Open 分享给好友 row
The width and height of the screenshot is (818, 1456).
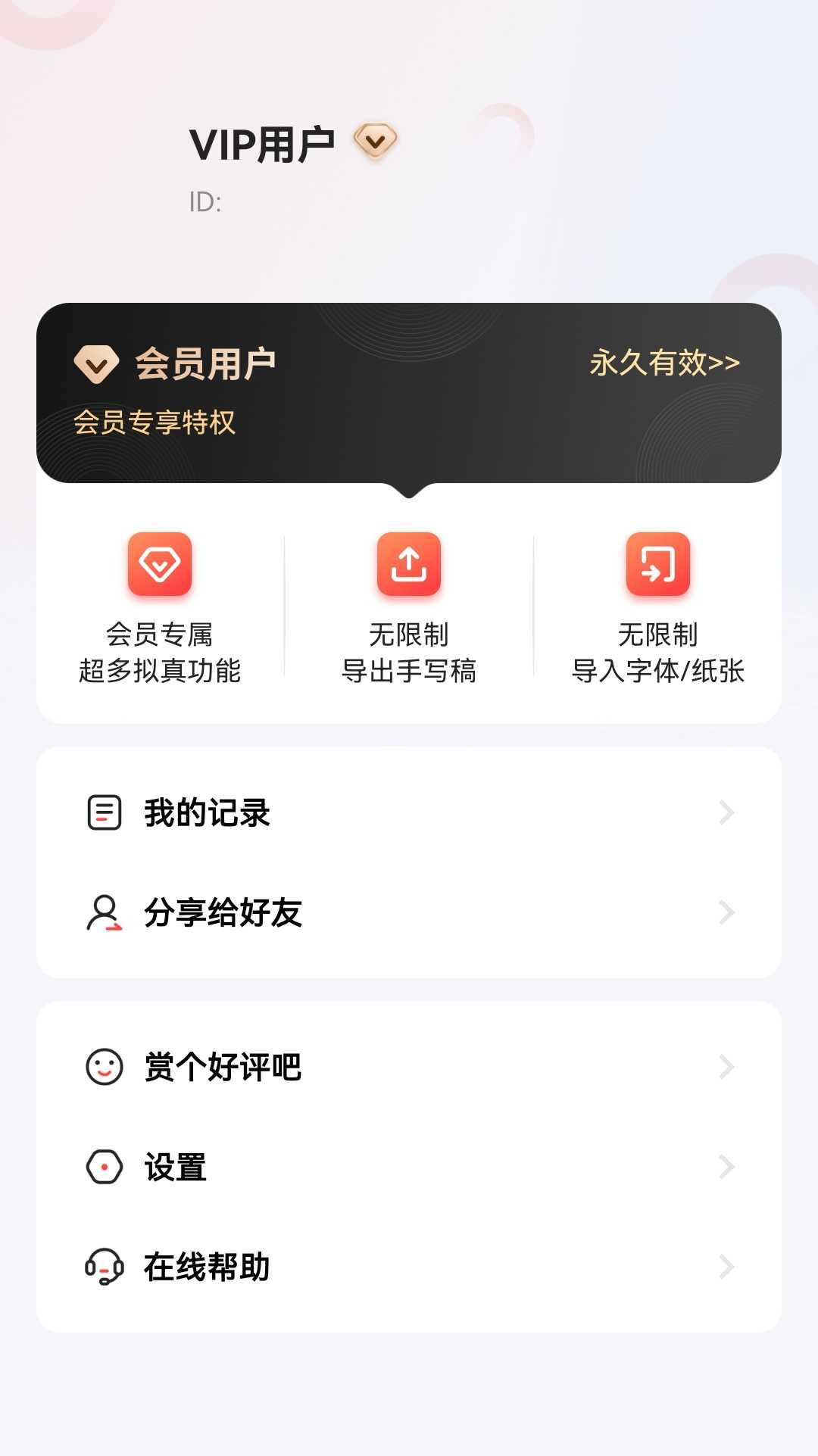click(409, 912)
